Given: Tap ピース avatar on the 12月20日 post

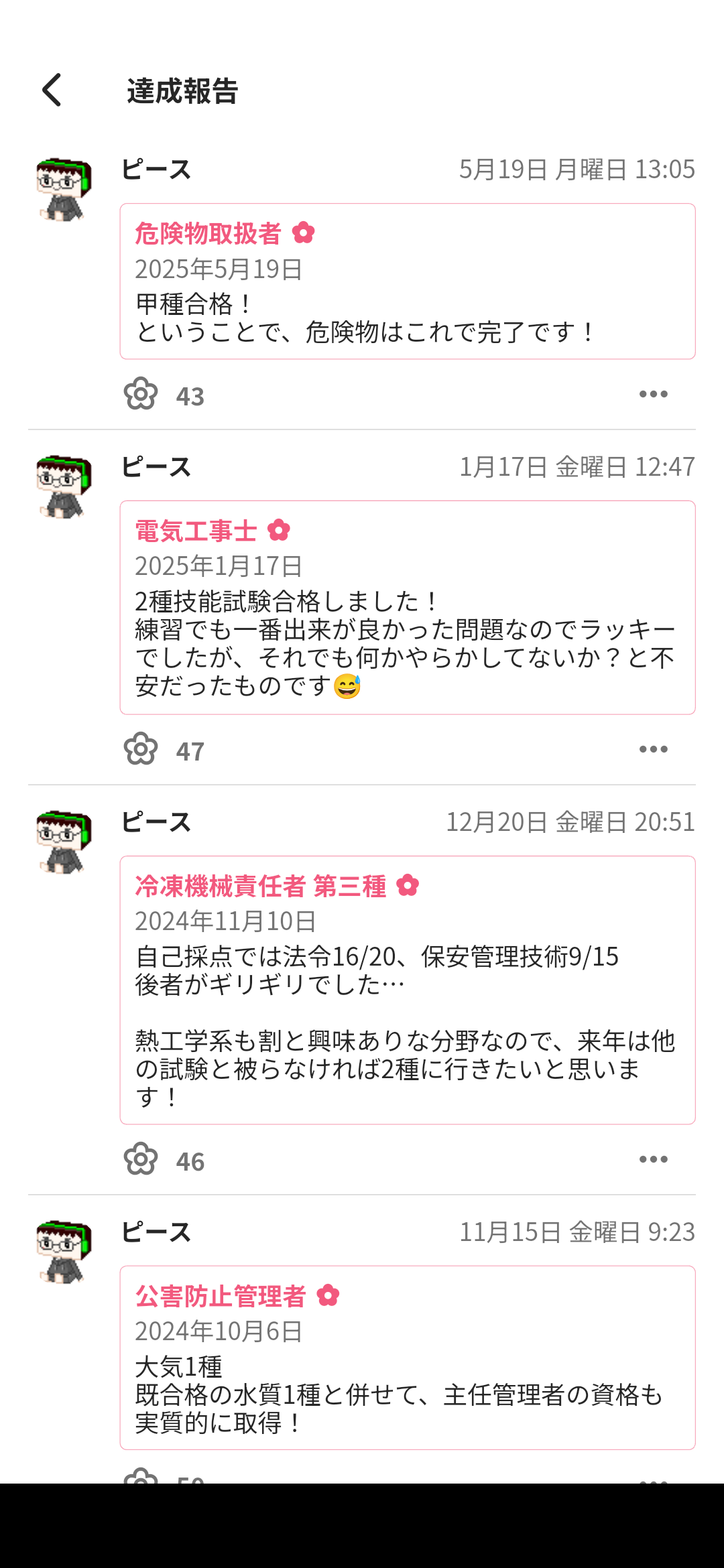Looking at the screenshot, I should pos(64,842).
